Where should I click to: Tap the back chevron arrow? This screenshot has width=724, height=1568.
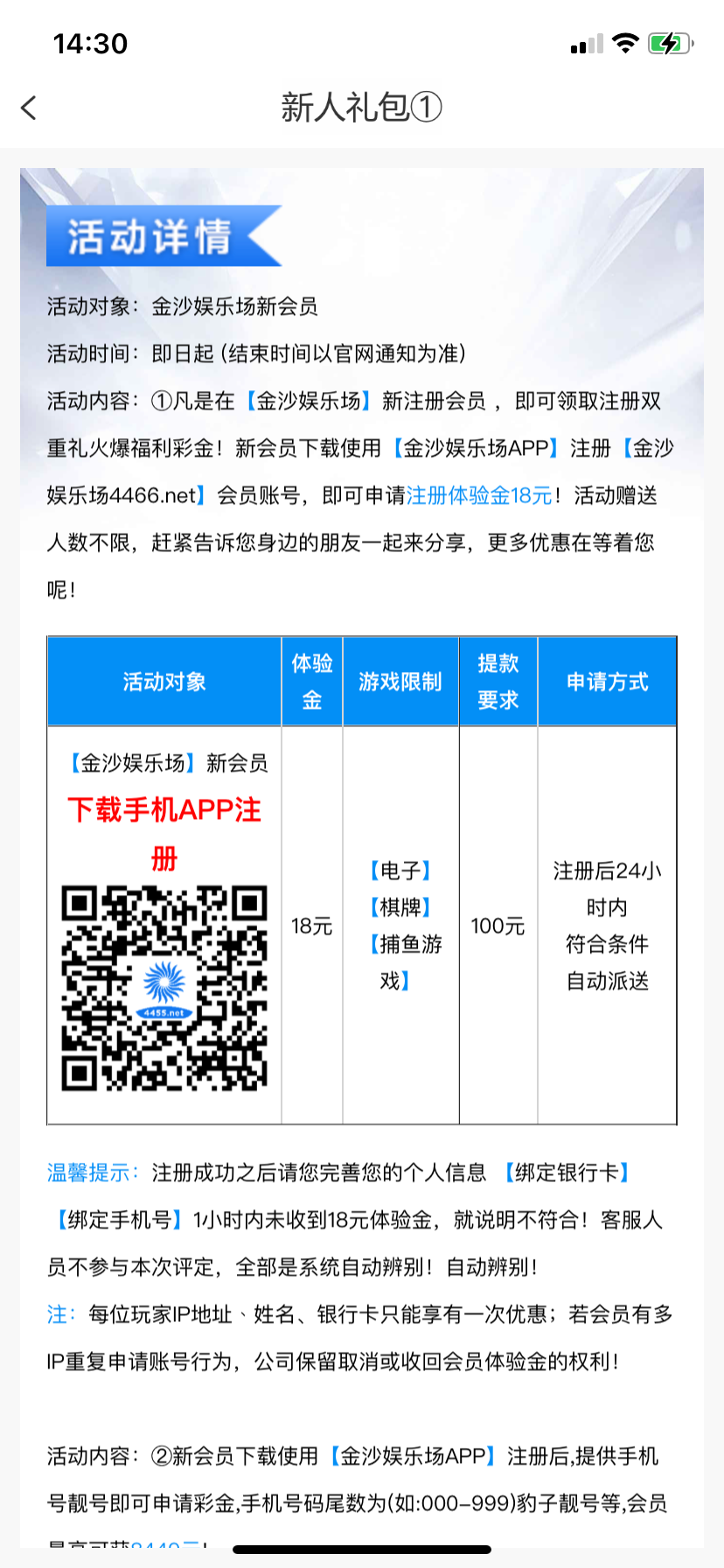click(x=29, y=107)
